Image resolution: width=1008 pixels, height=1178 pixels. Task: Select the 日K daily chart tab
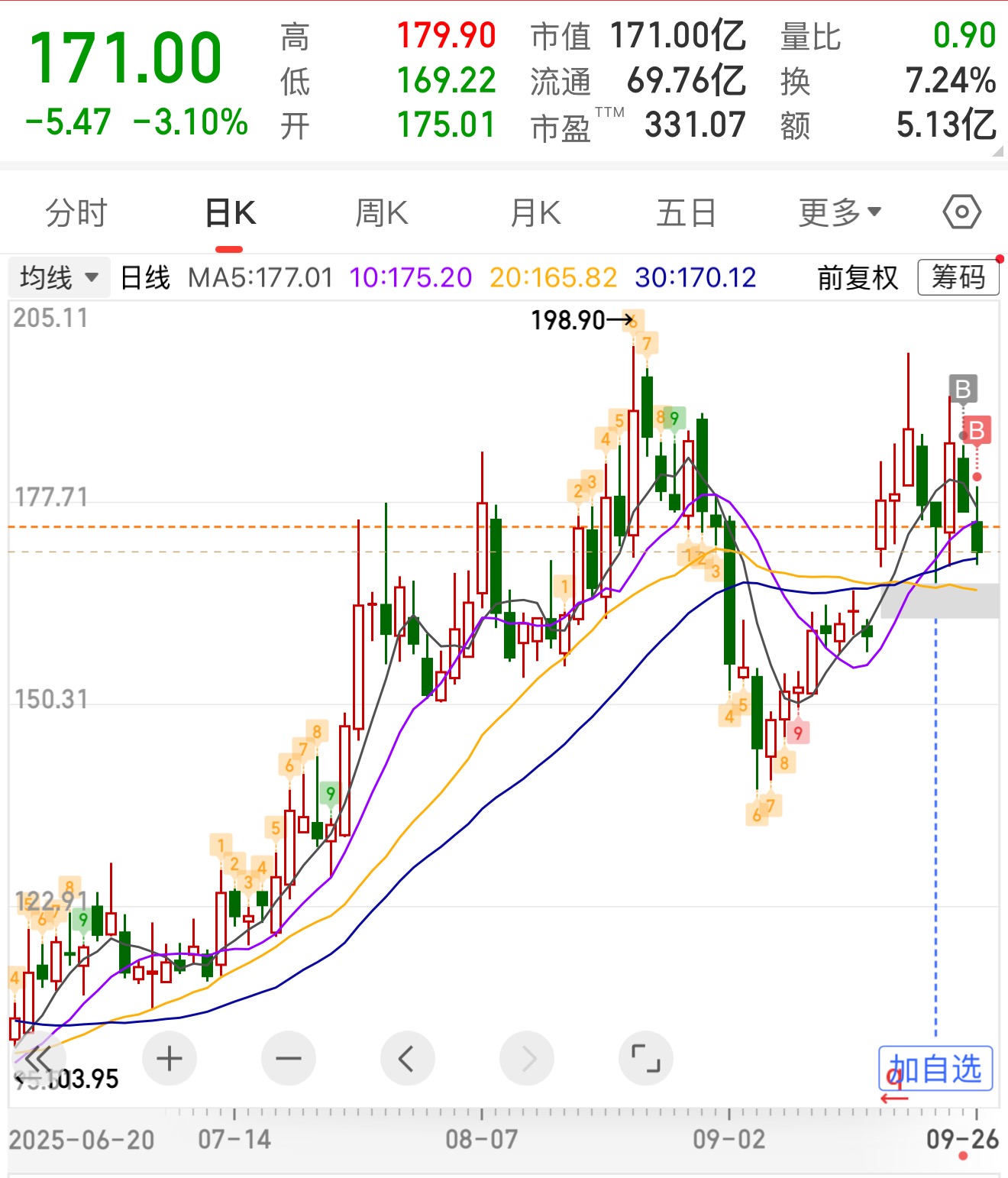(230, 213)
